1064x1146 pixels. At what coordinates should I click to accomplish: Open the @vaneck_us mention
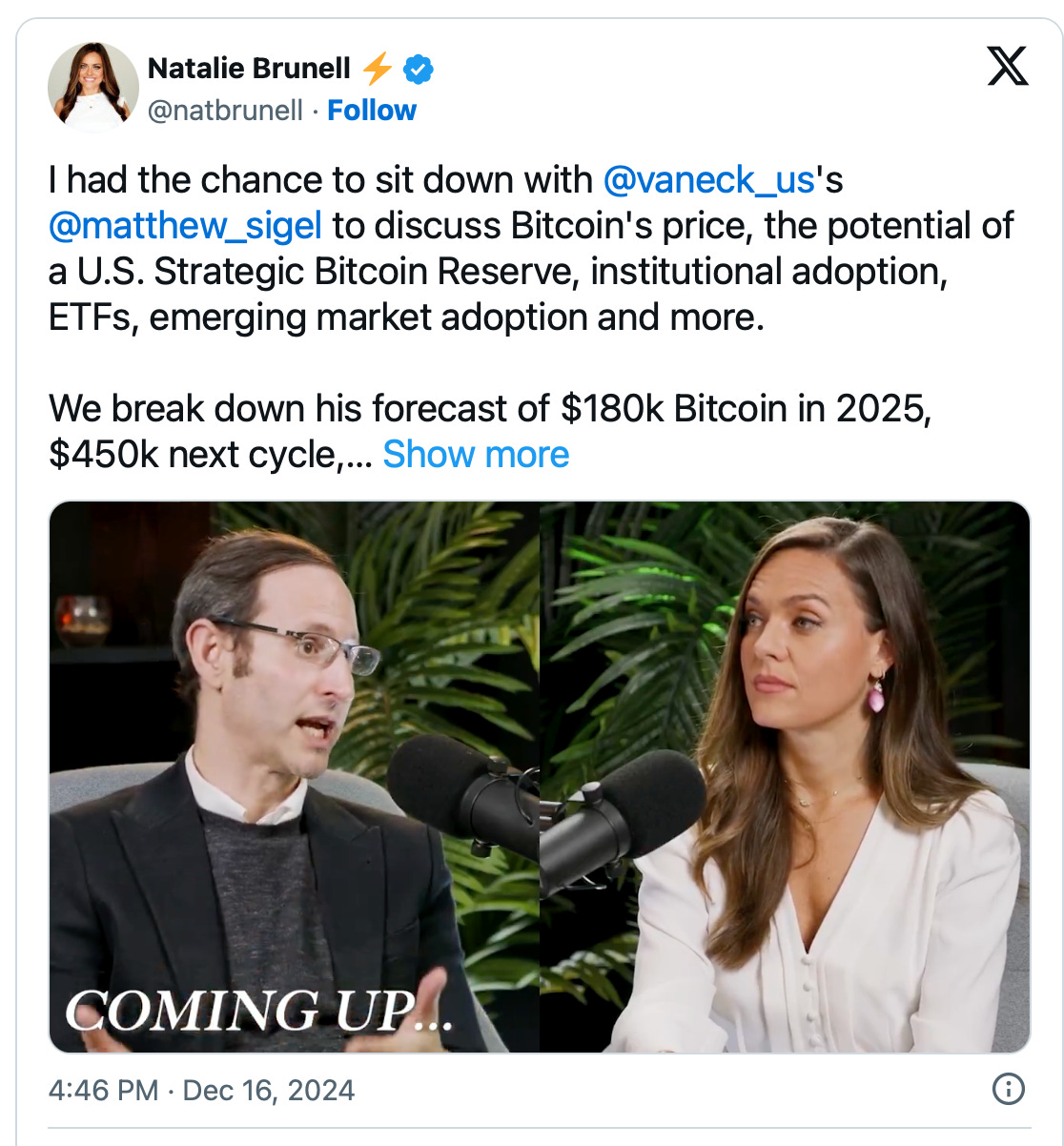[708, 179]
